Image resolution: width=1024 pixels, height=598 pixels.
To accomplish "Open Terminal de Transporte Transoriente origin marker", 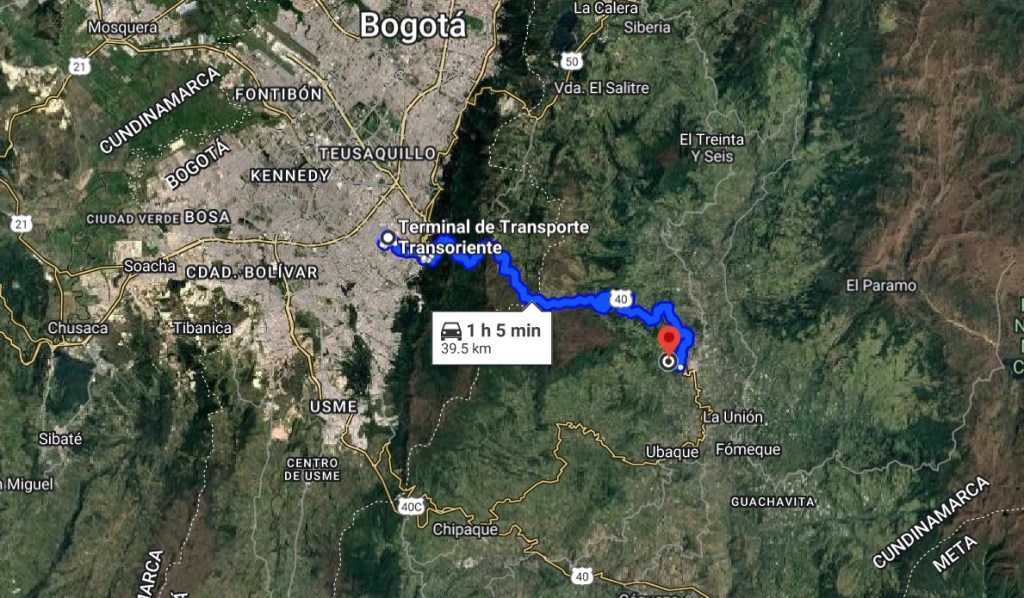I will (x=387, y=238).
